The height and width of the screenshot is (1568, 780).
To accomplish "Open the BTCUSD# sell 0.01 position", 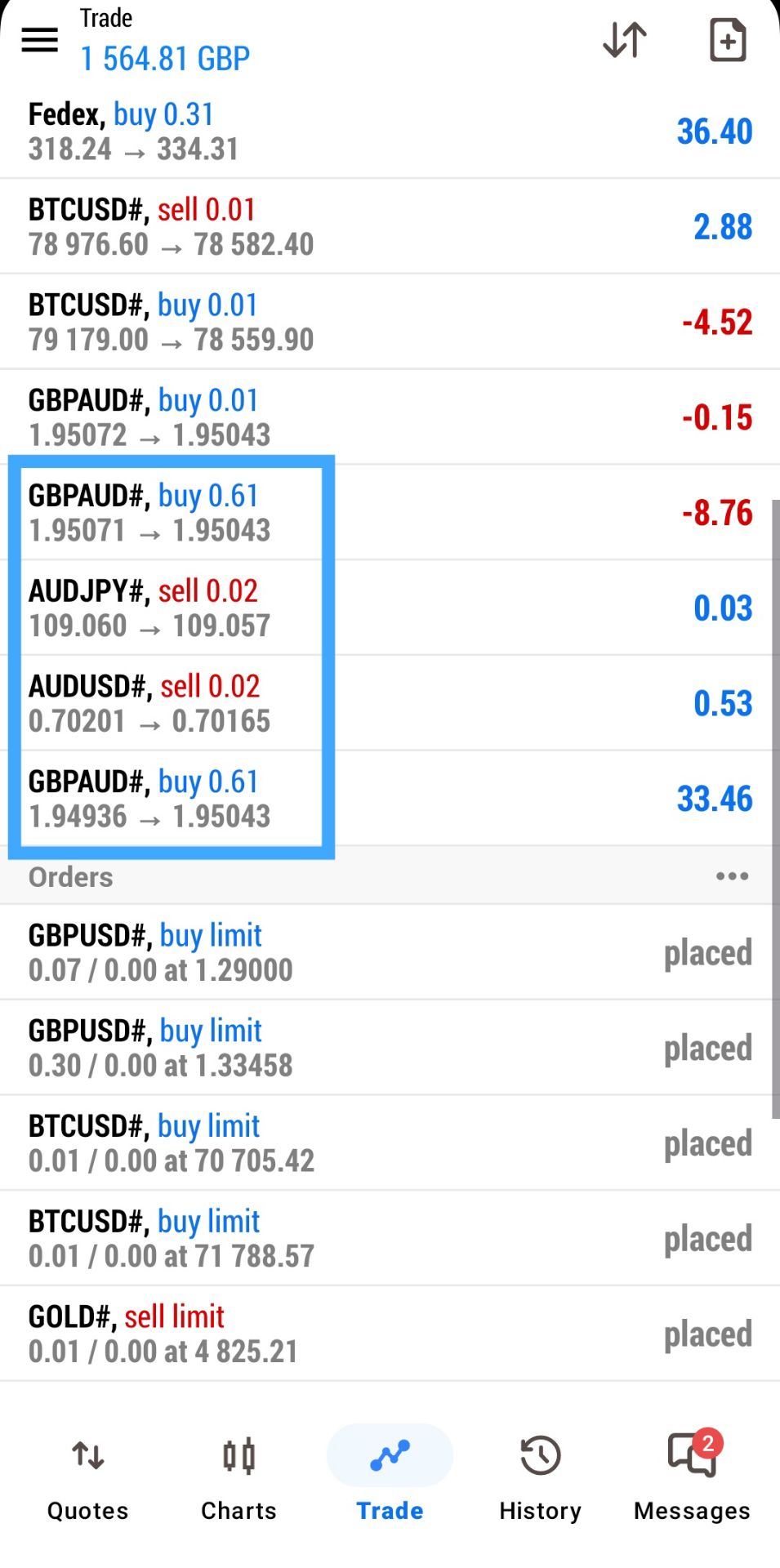I will point(390,226).
